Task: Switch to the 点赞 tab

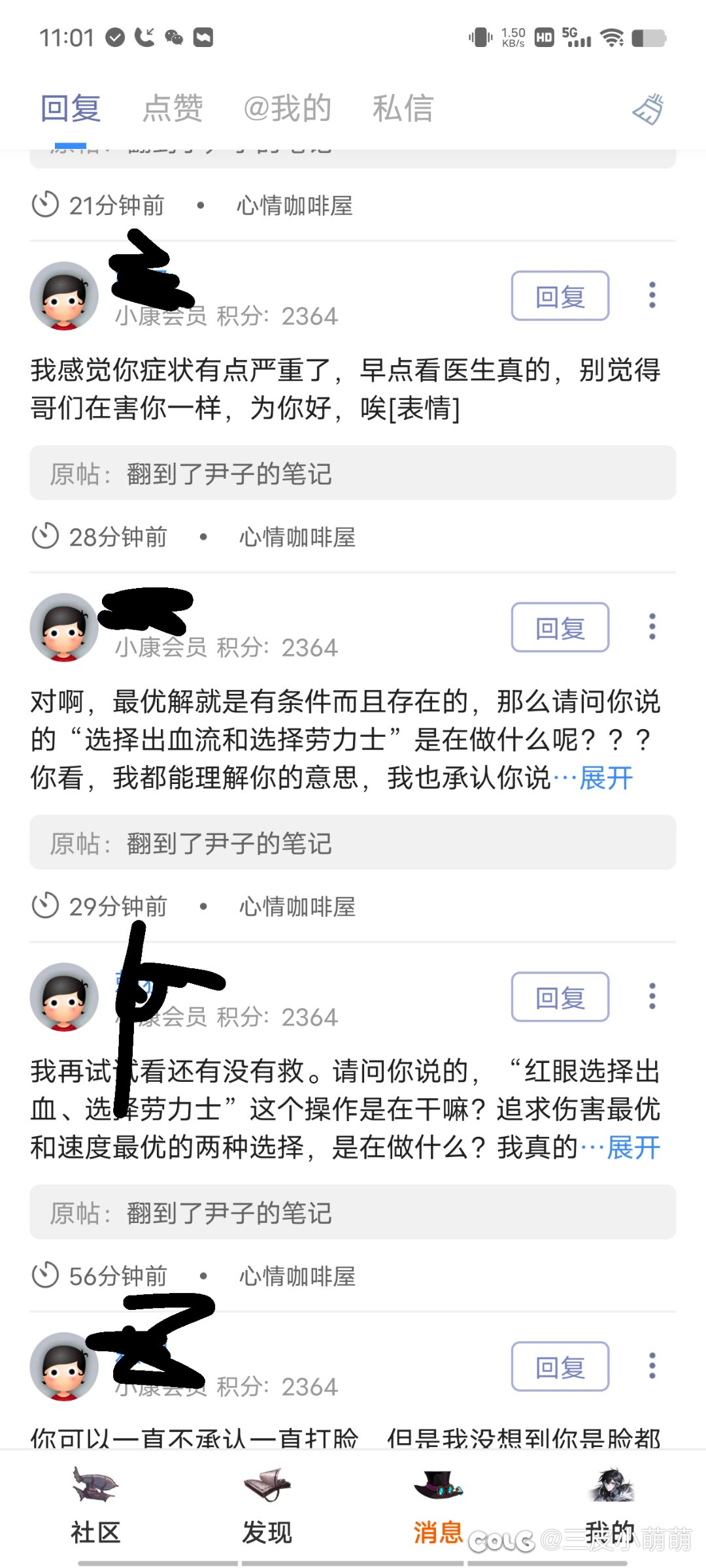Action: (172, 108)
